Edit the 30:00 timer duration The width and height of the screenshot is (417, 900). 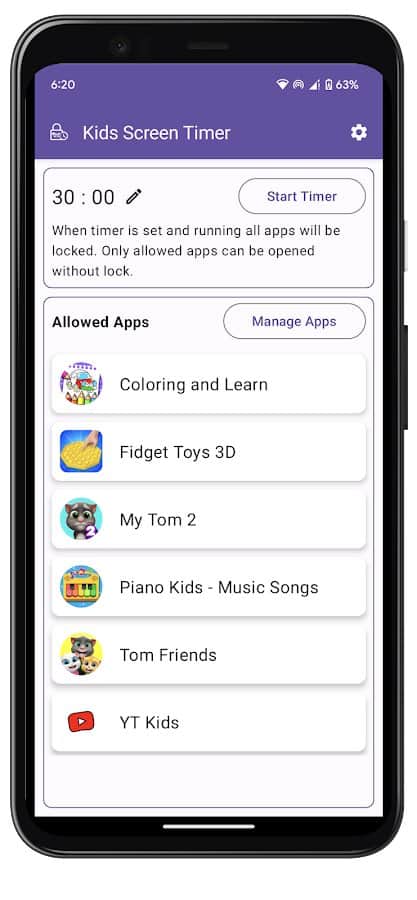point(134,197)
